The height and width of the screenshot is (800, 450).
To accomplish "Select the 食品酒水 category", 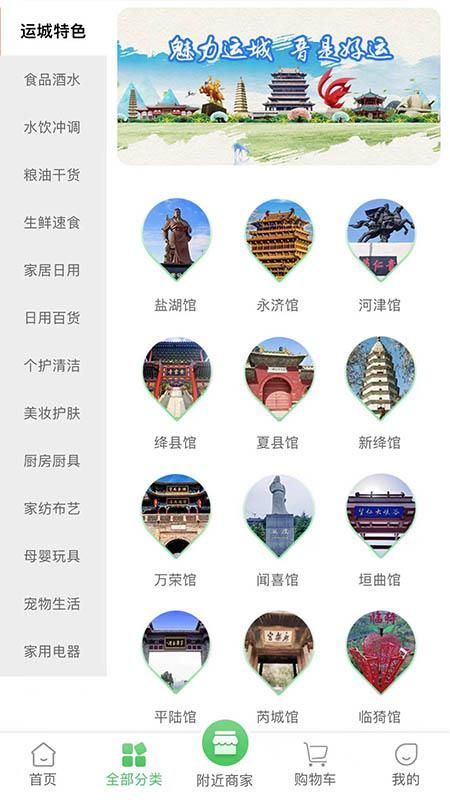I will click(x=52, y=80).
